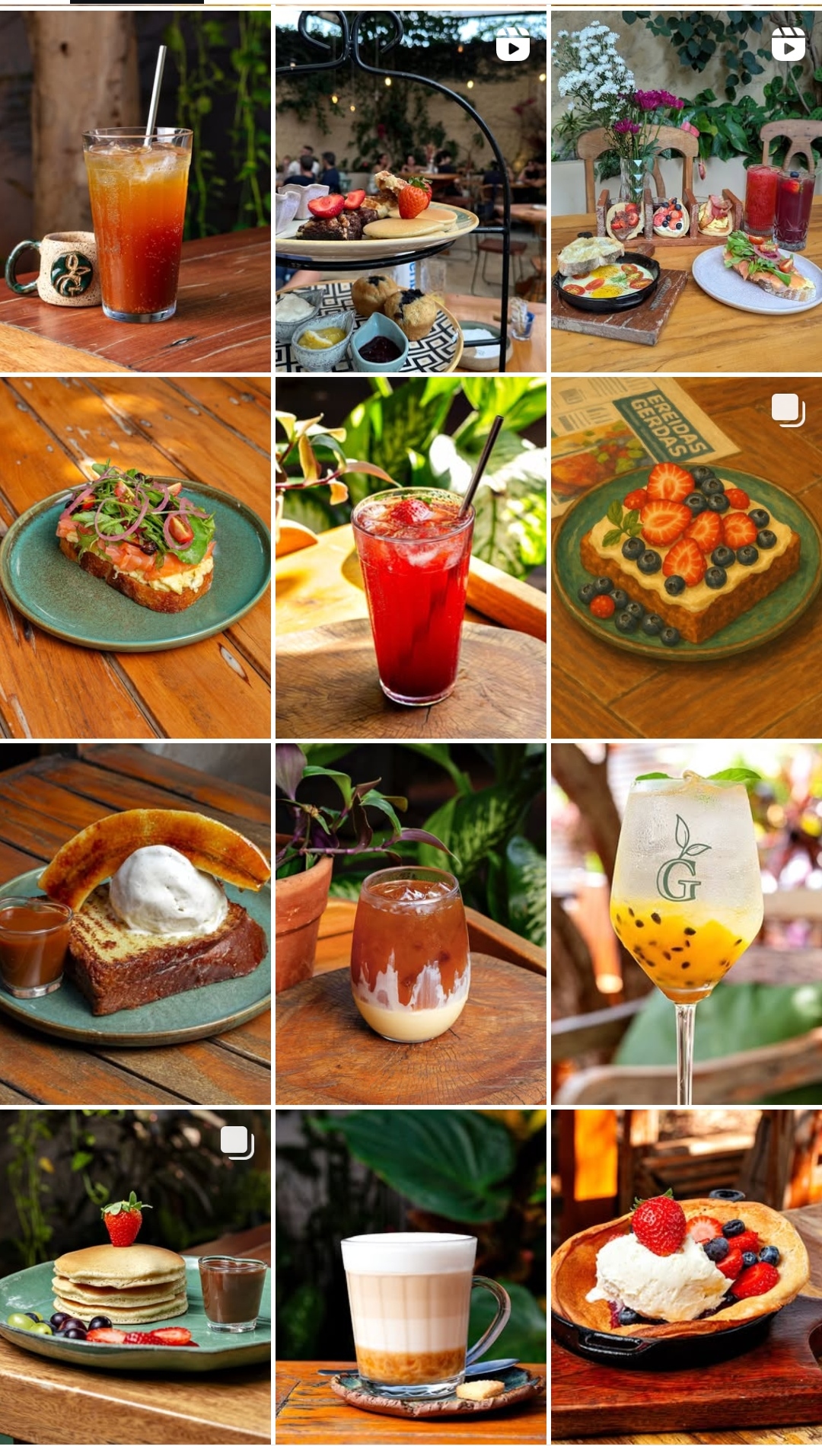Screen dimensions: 822x1456
Task: Open the tiered dessert stand reel
Action: 411,190
